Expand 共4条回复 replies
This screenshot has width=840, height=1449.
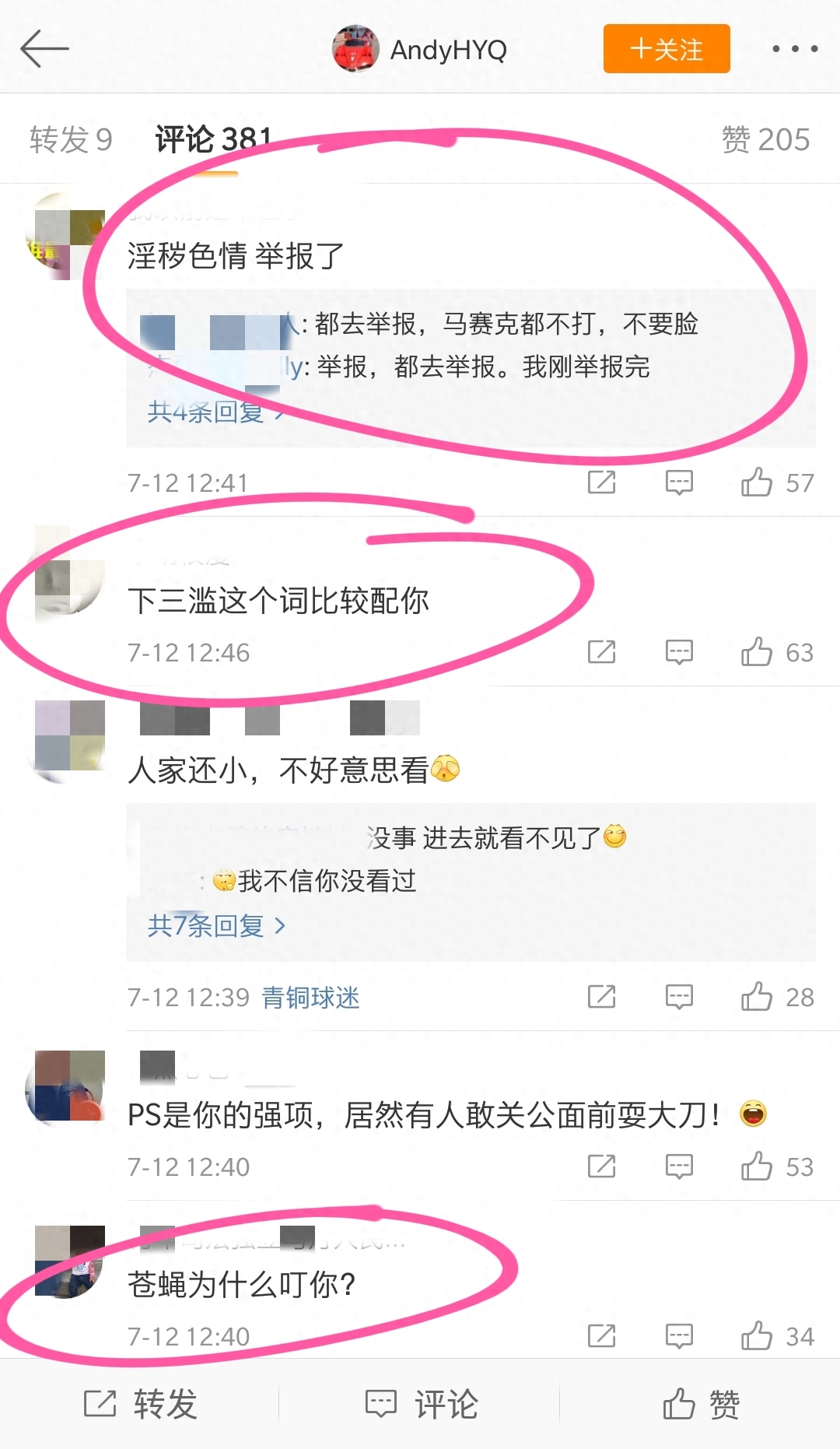coord(215,412)
